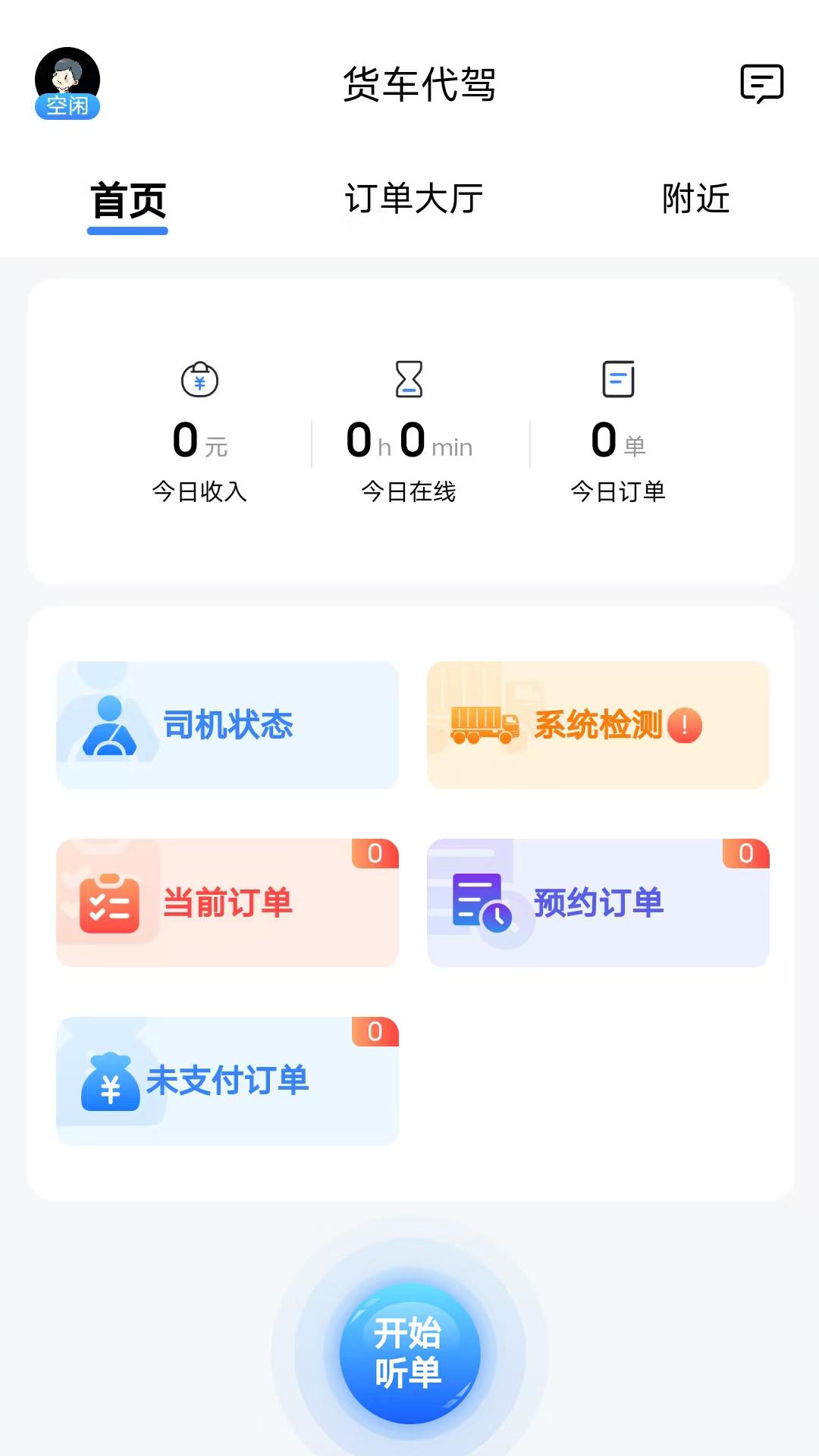Image resolution: width=819 pixels, height=1456 pixels.
Task: Toggle driver availability via 空闲 status label
Action: 68,108
